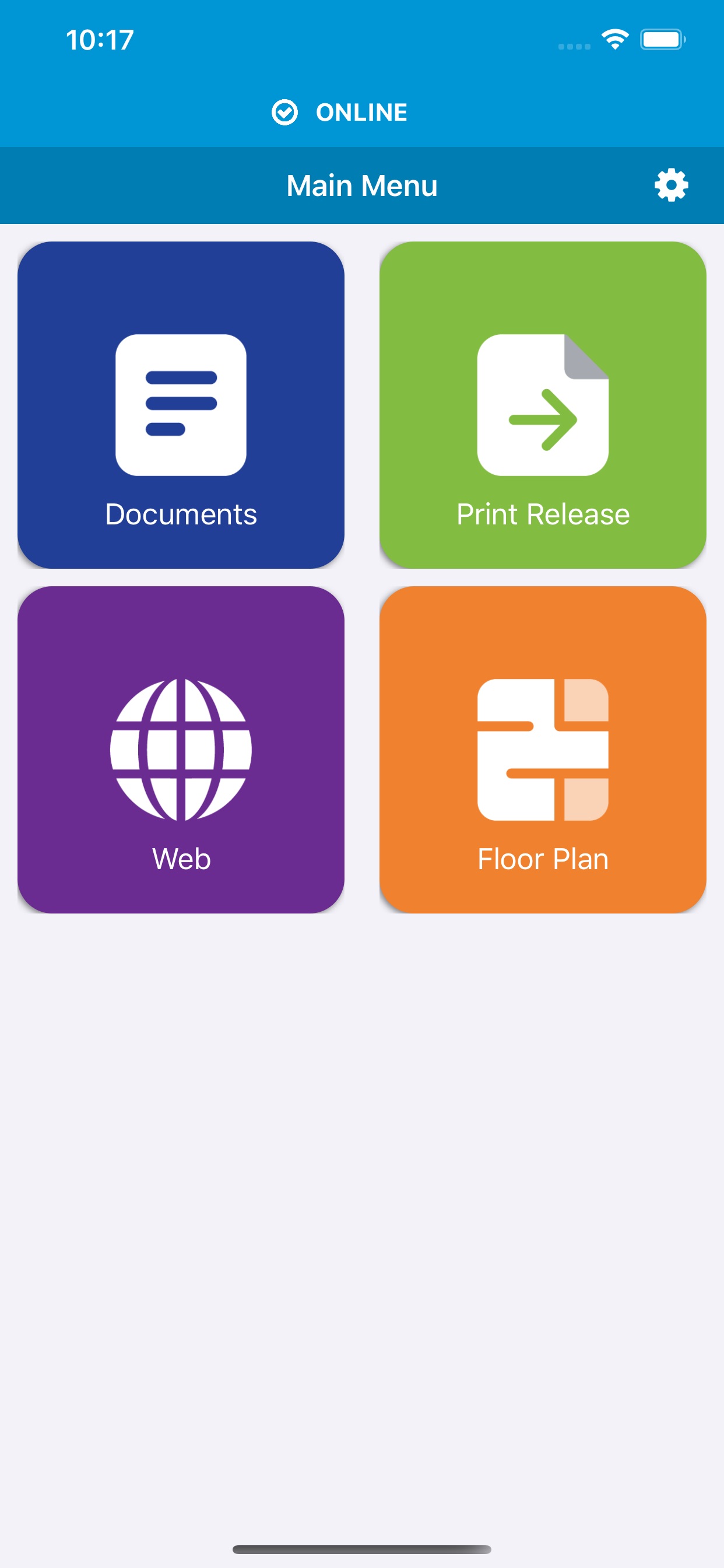The height and width of the screenshot is (1568, 724).
Task: Open the Documents tile
Action: coord(181,405)
